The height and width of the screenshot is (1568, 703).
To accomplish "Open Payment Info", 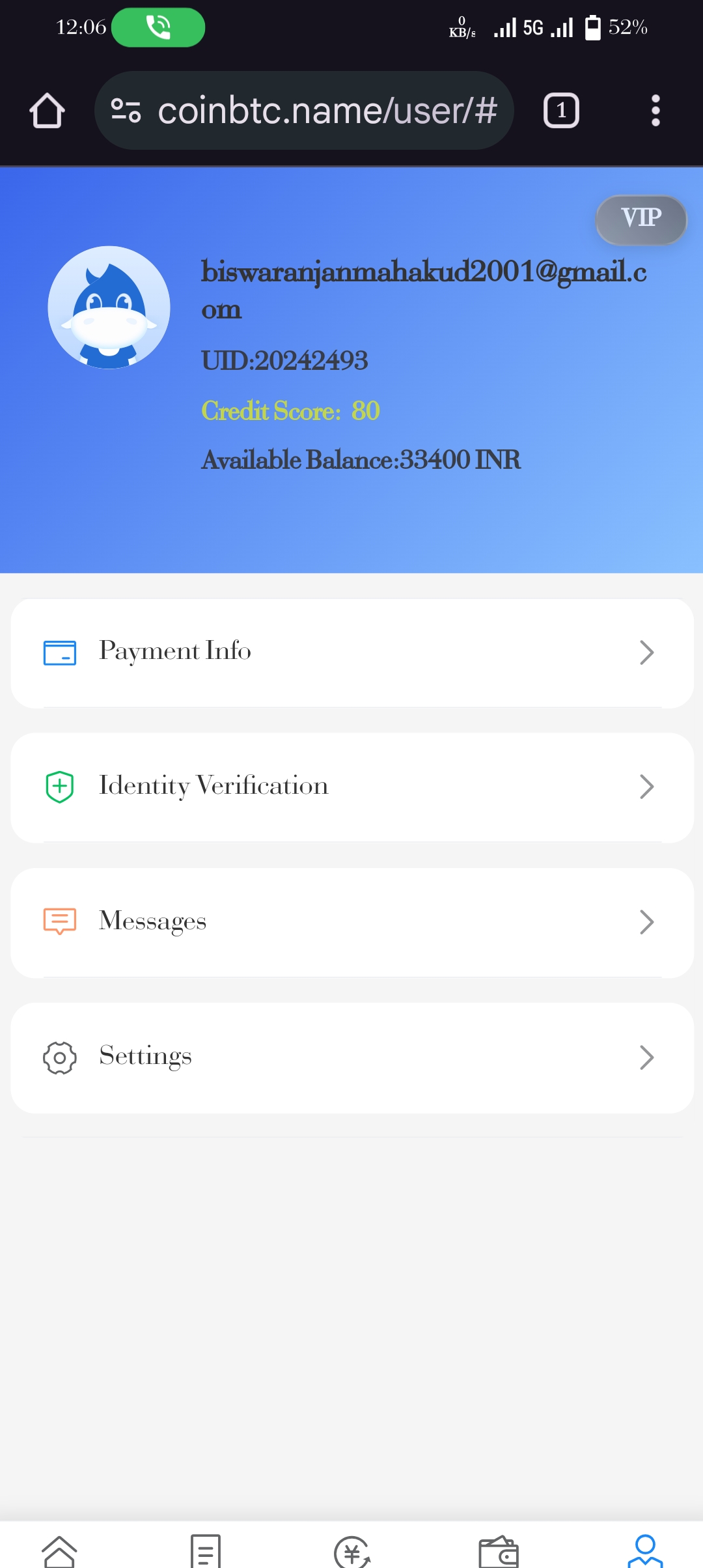I will click(352, 652).
